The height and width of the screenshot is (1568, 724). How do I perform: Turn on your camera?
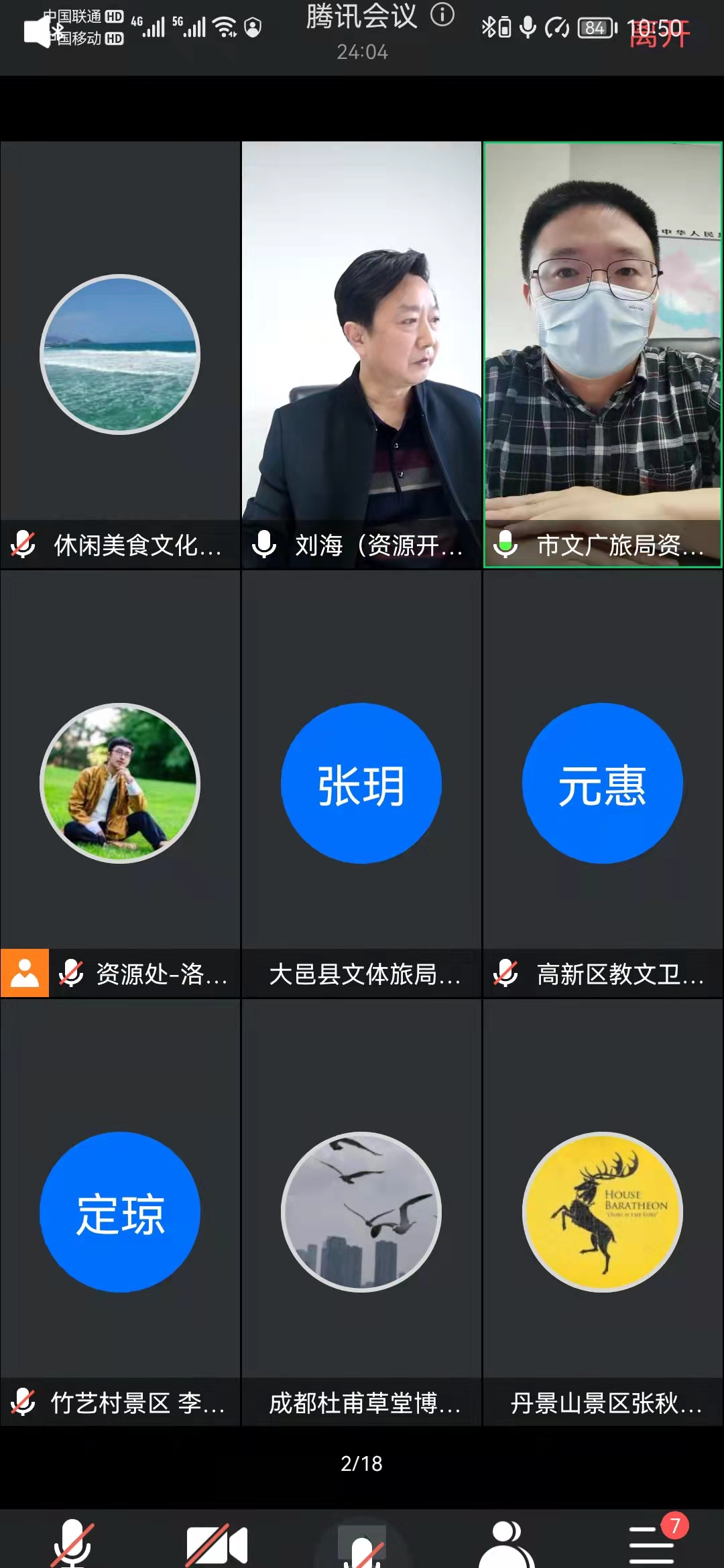coord(217,1545)
